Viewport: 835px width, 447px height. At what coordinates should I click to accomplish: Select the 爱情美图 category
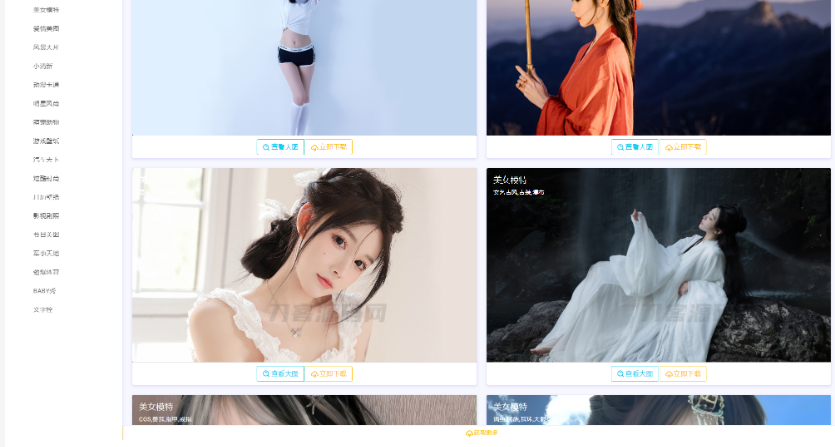coord(46,29)
